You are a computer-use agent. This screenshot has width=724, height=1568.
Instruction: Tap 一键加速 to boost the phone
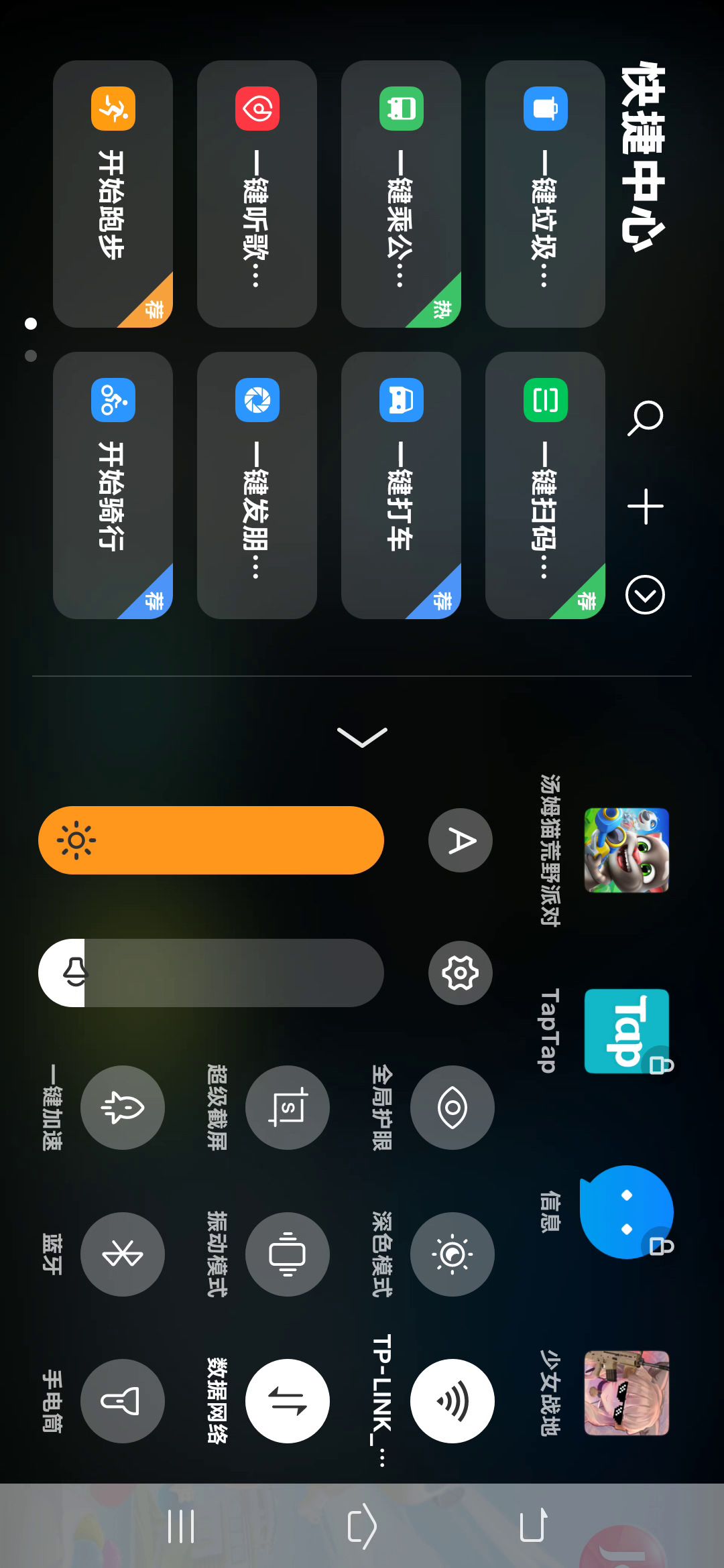(x=123, y=1108)
